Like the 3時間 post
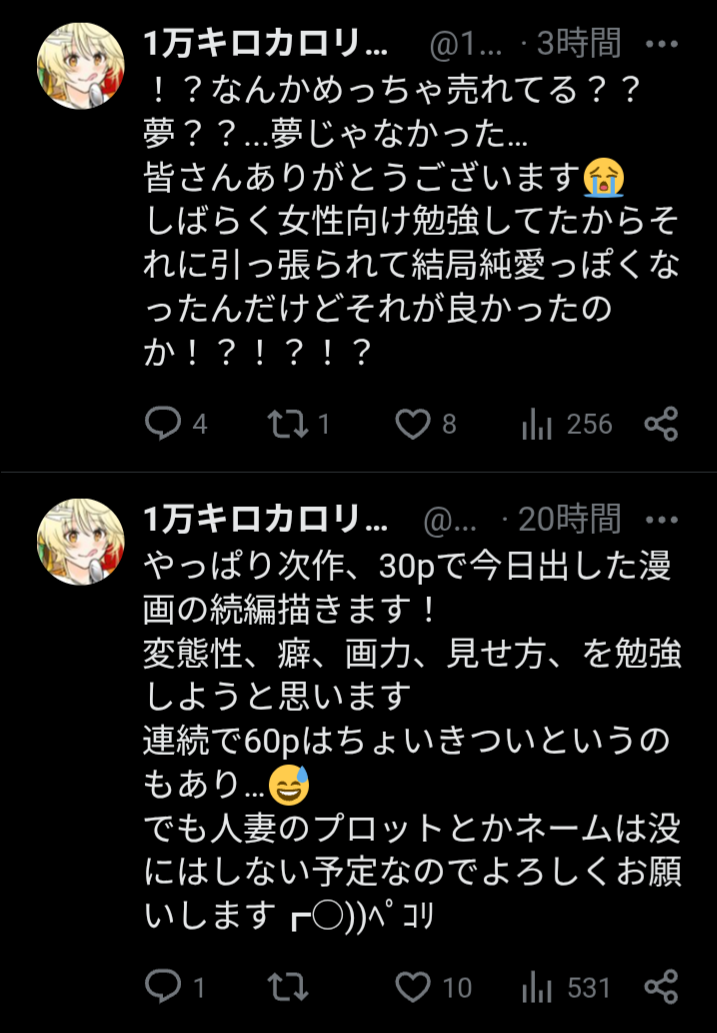This screenshot has height=1033, width=717. (412, 425)
